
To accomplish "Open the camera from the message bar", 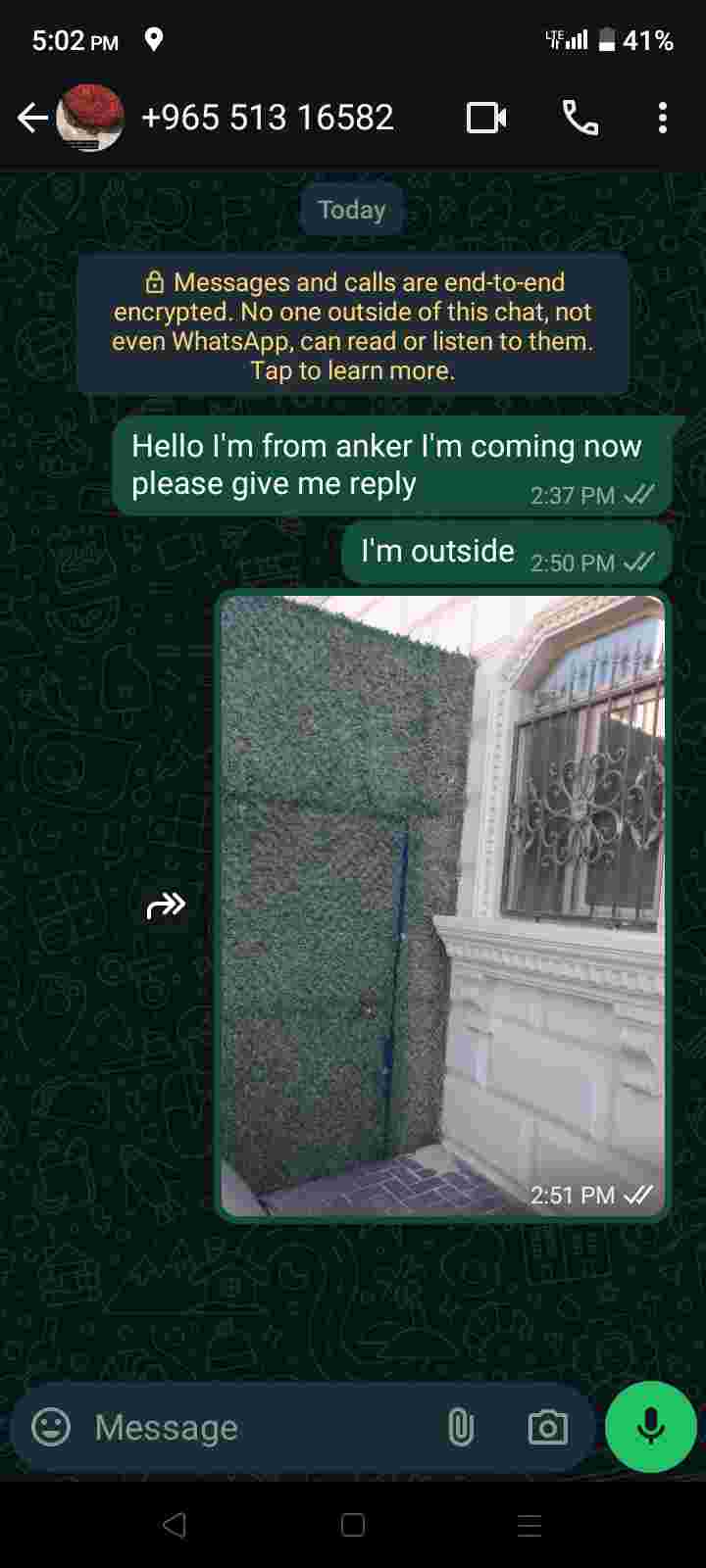I will point(547,1428).
